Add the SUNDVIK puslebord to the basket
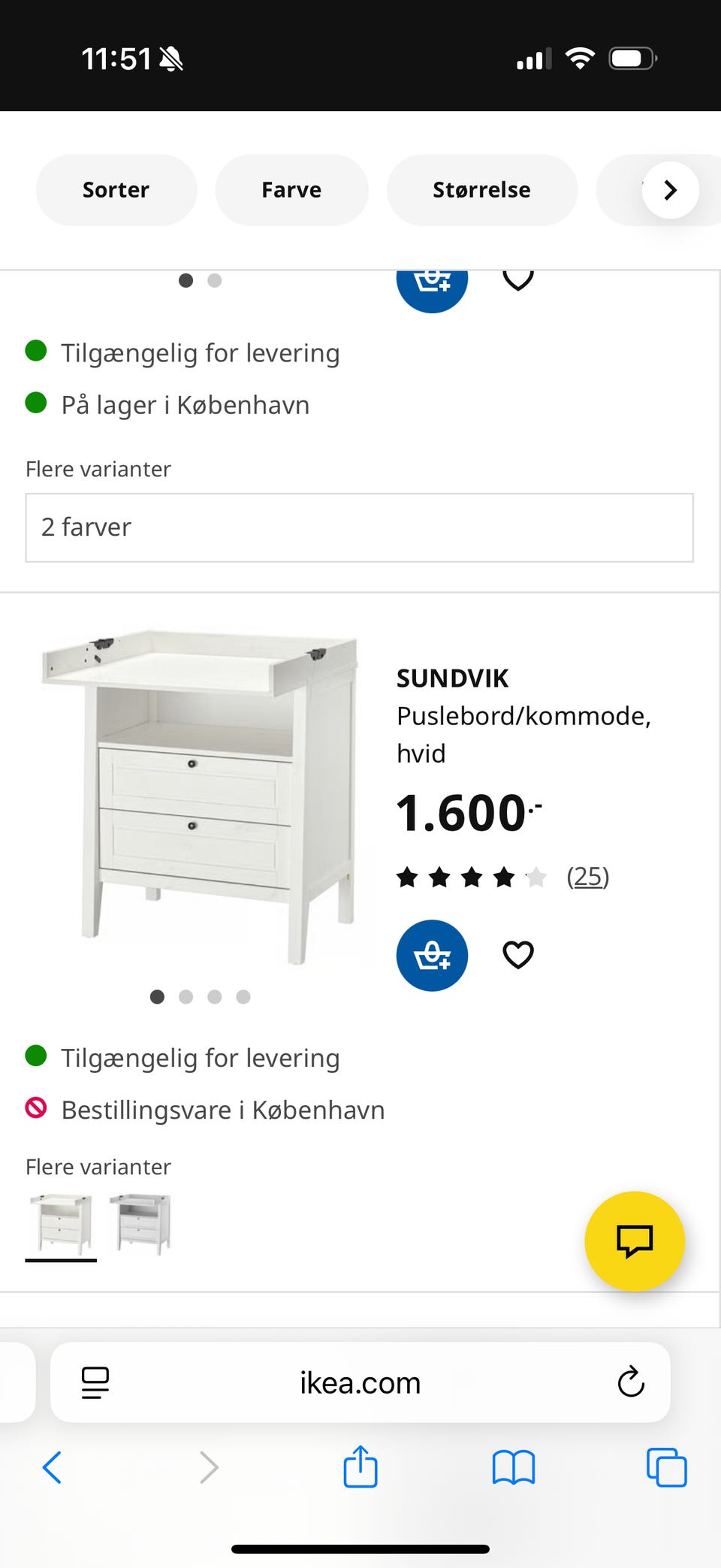Image resolution: width=721 pixels, height=1568 pixels. pyautogui.click(x=432, y=955)
